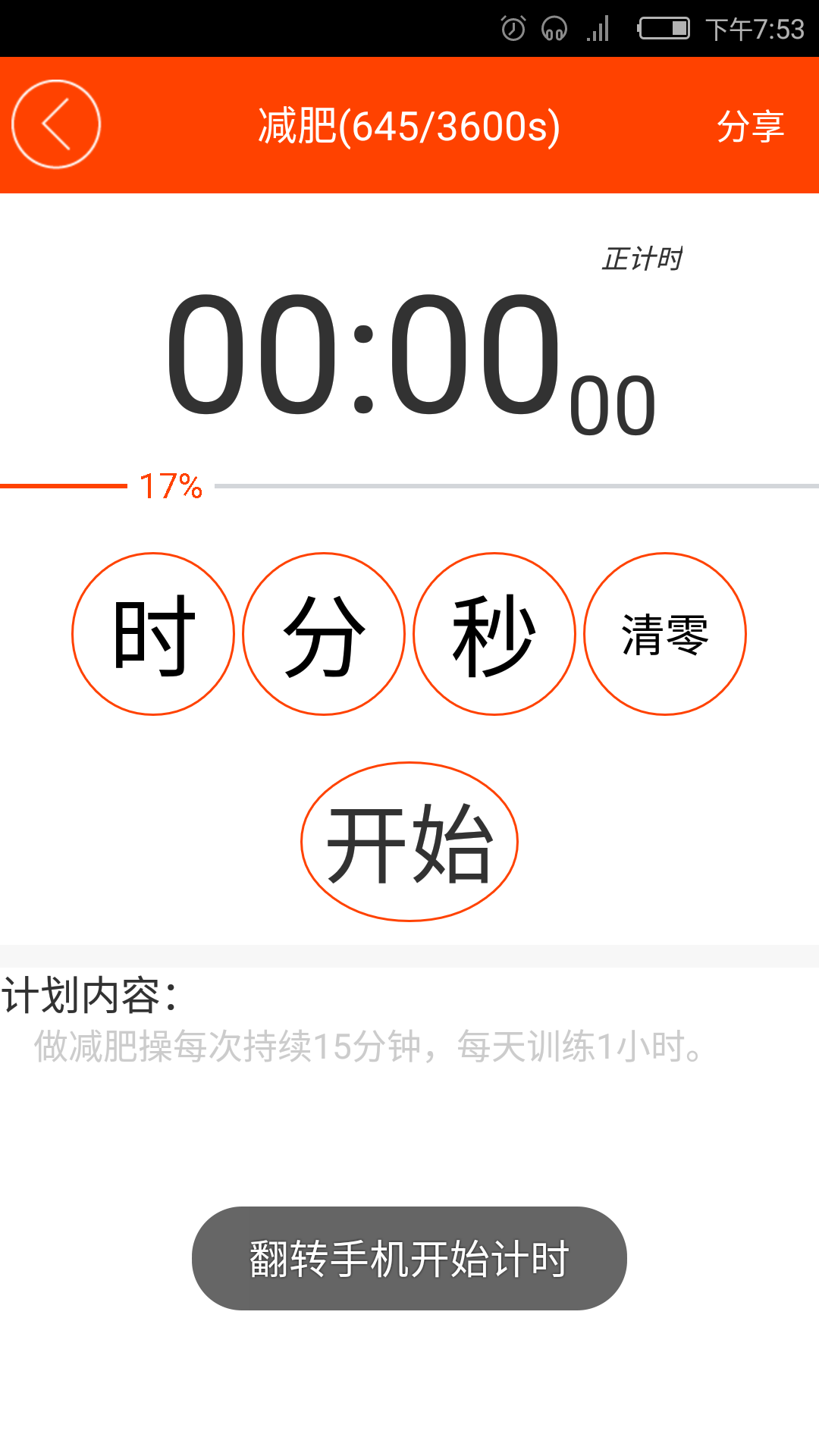Select the 时 hours circle
819x1456 pixels.
pyautogui.click(x=153, y=635)
